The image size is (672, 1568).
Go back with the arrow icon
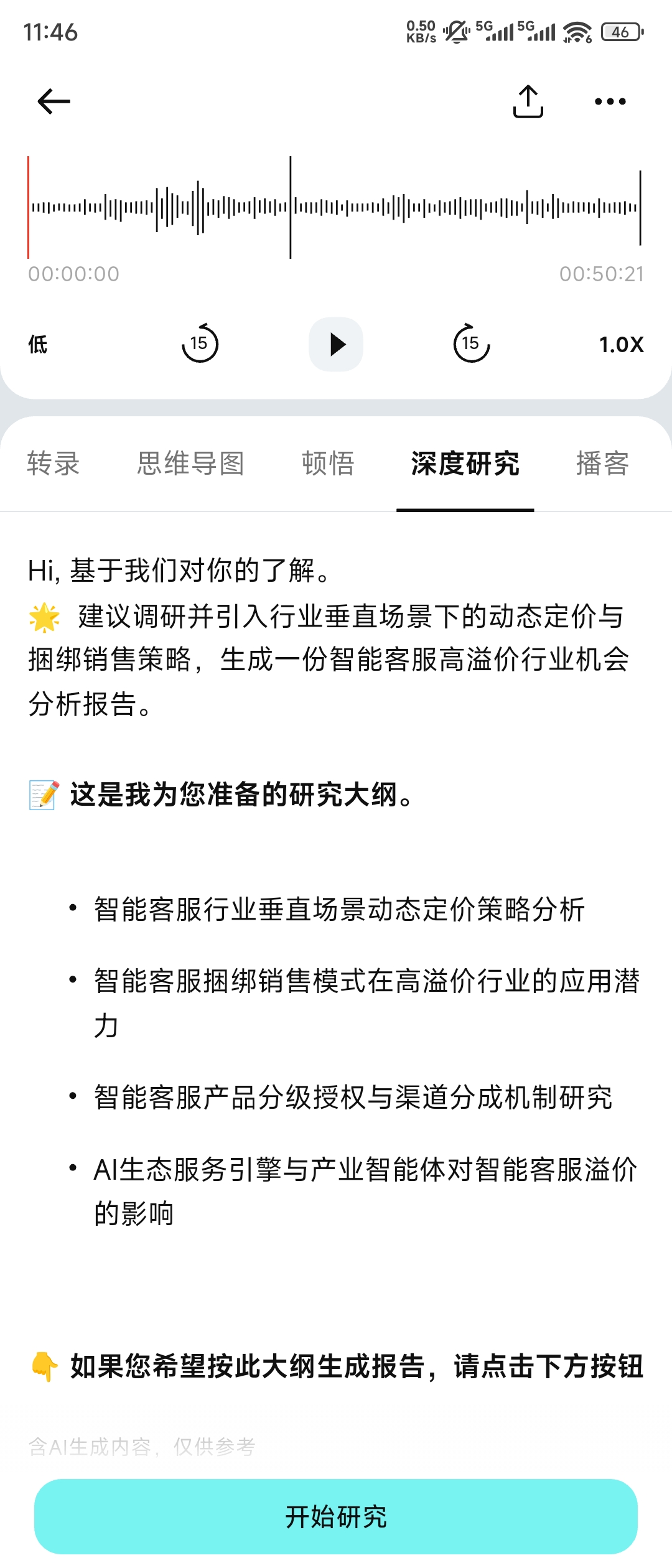[54, 101]
